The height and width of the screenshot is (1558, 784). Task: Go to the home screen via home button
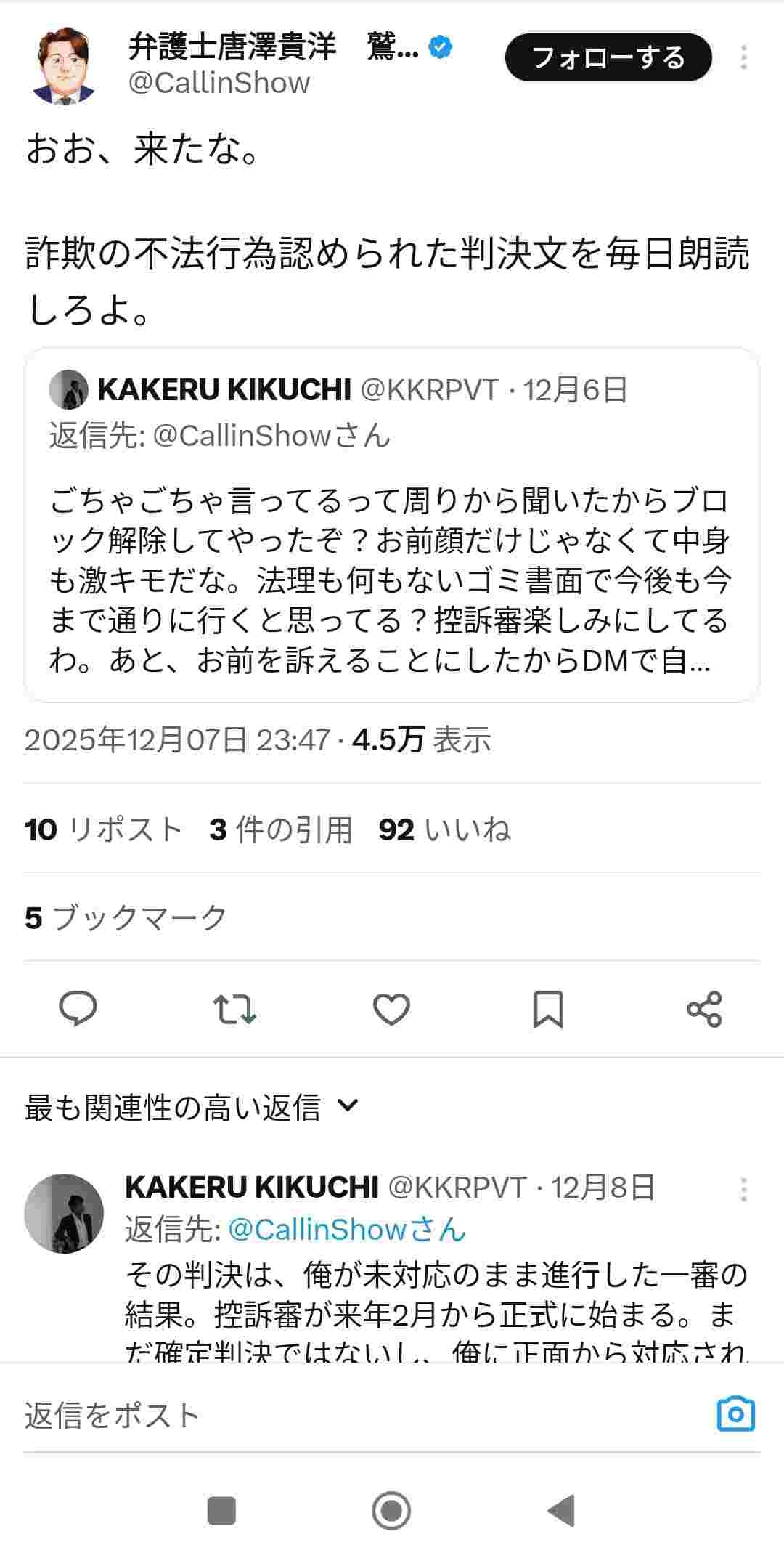[x=391, y=1511]
